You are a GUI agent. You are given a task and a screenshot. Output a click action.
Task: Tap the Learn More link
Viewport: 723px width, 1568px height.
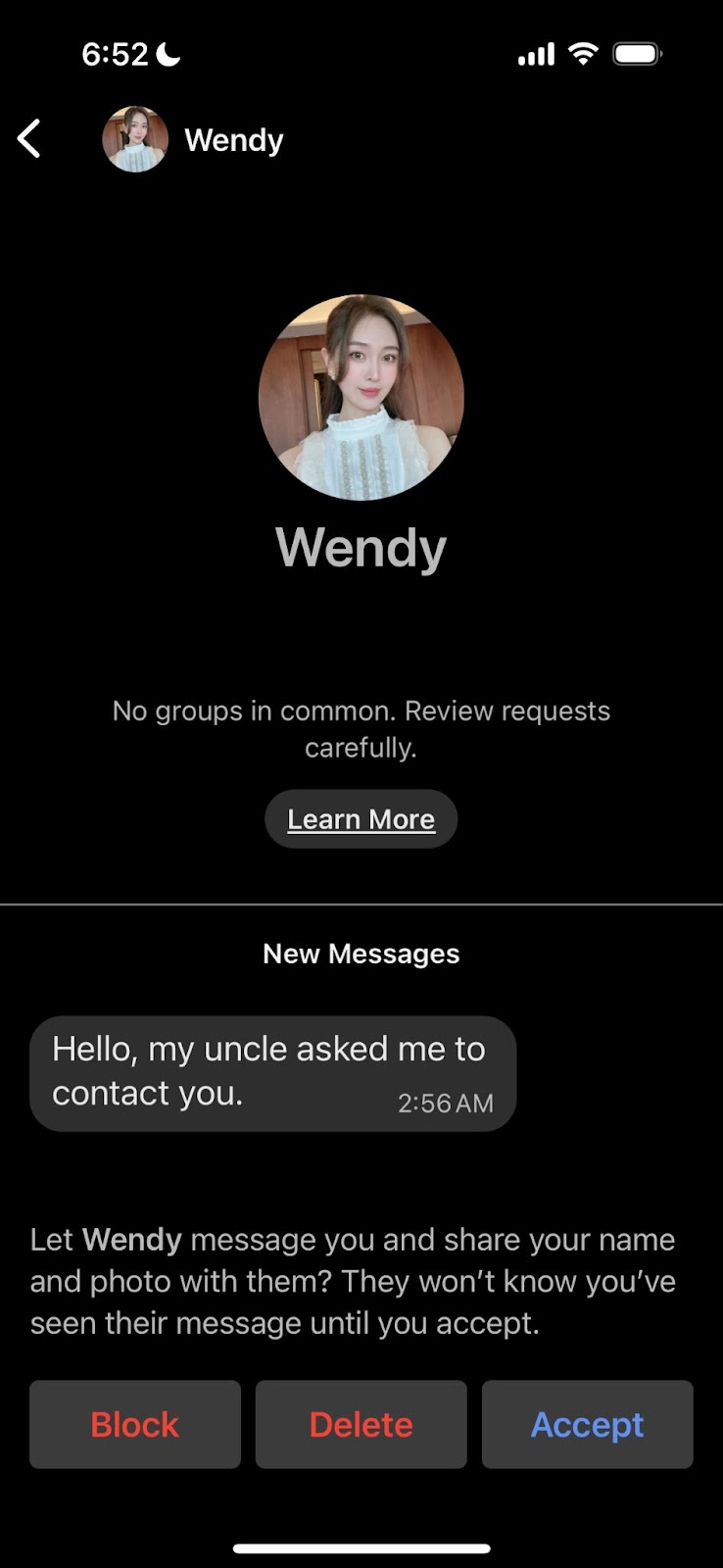[361, 819]
